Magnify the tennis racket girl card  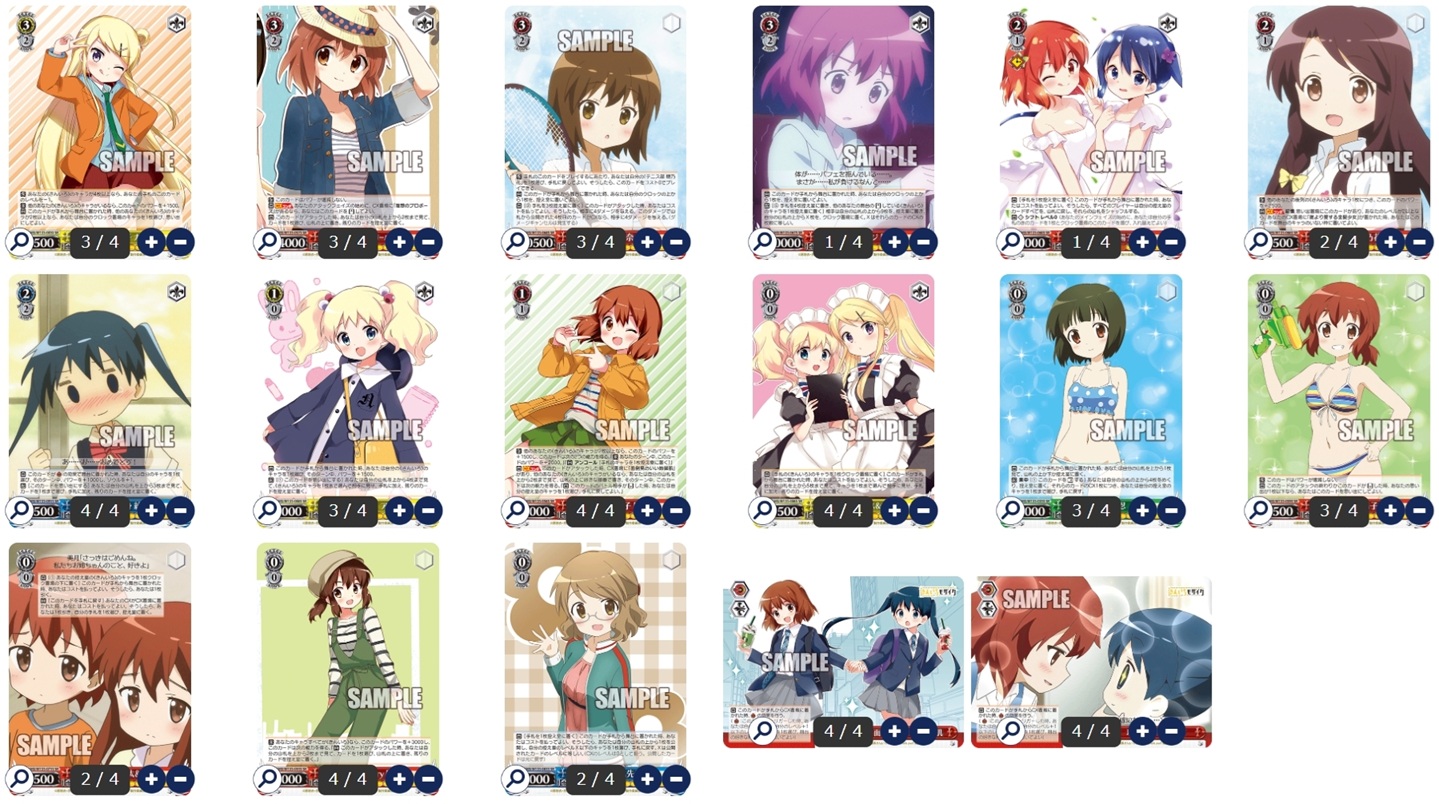(x=516, y=242)
